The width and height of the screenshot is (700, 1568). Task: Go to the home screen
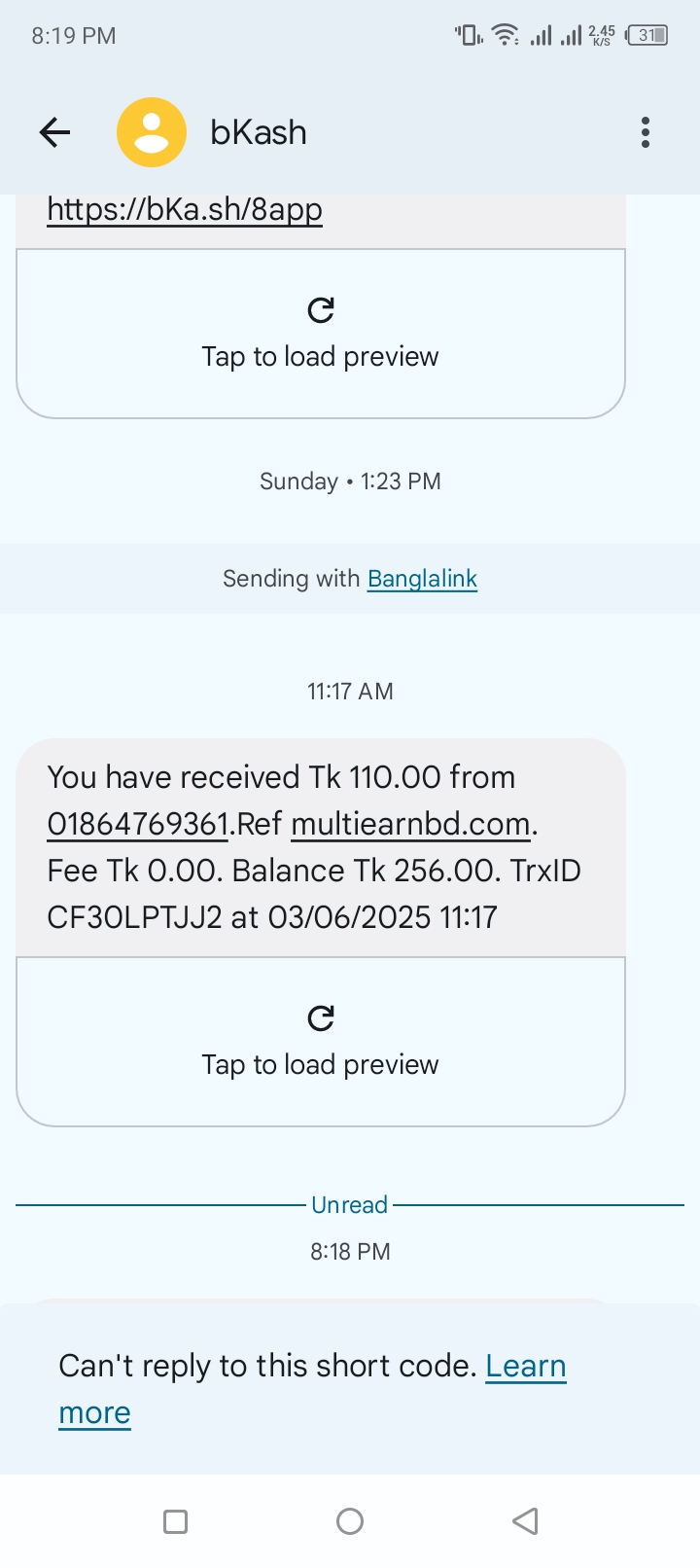[350, 1521]
